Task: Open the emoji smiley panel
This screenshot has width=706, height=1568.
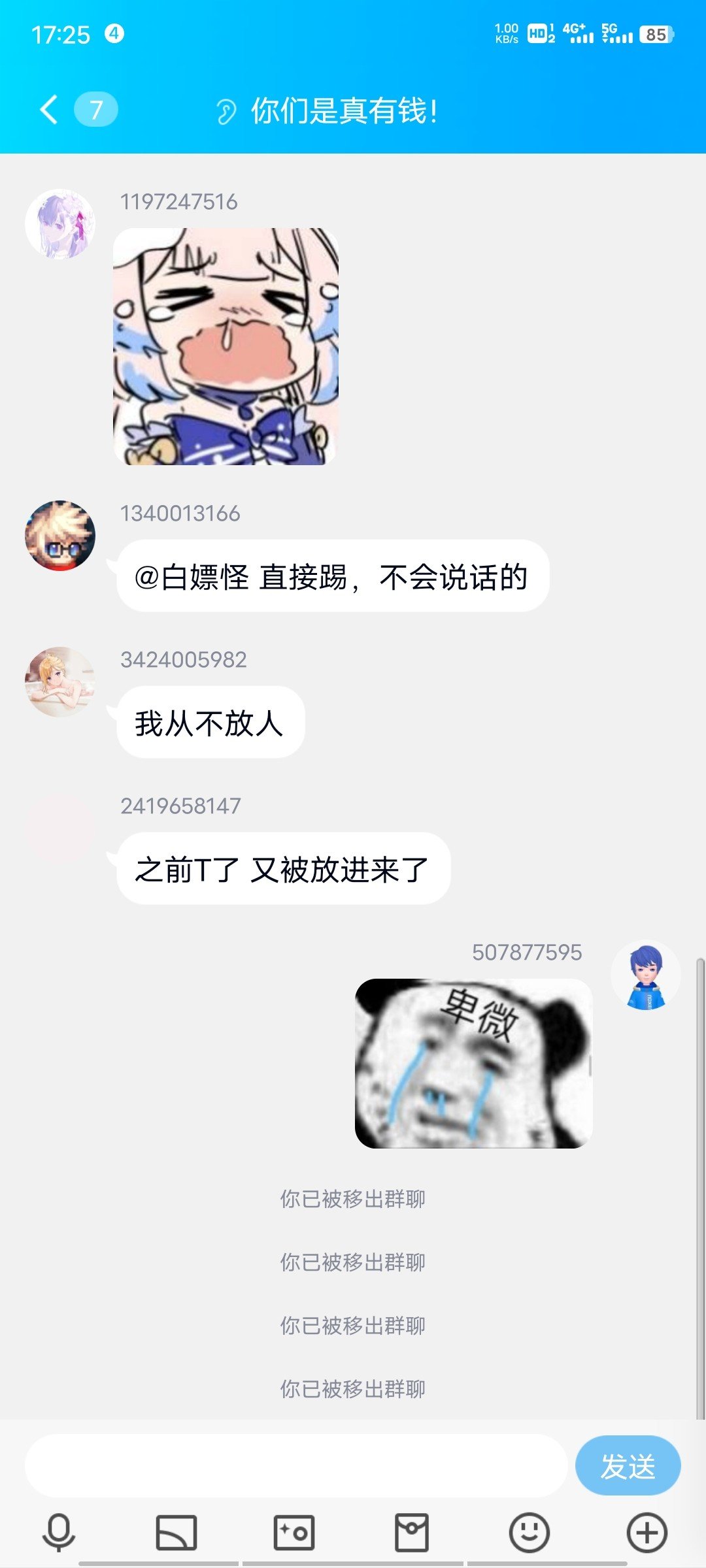Action: tap(529, 1532)
